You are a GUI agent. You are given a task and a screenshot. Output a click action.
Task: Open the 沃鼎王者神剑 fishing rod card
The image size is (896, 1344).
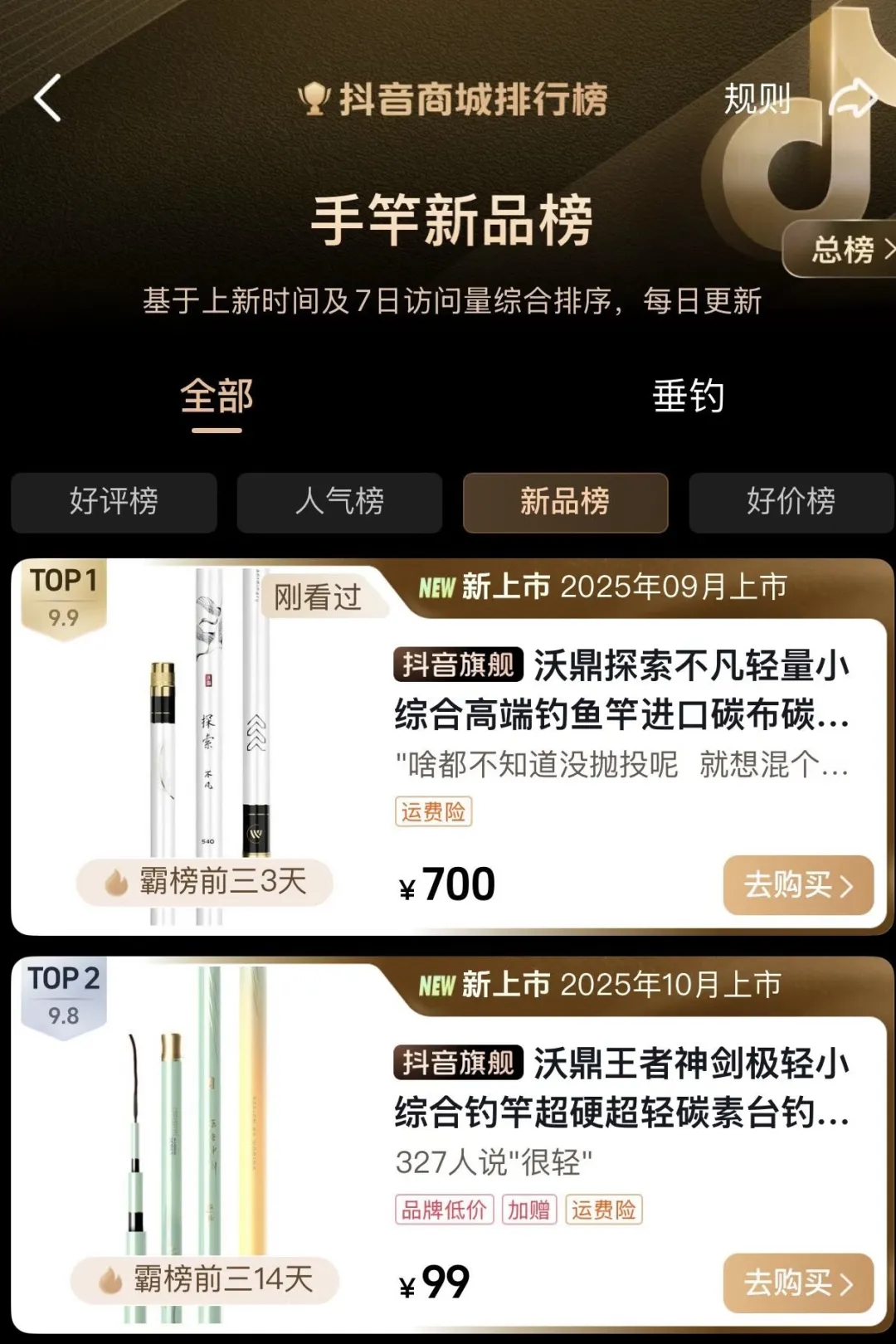point(621,1088)
